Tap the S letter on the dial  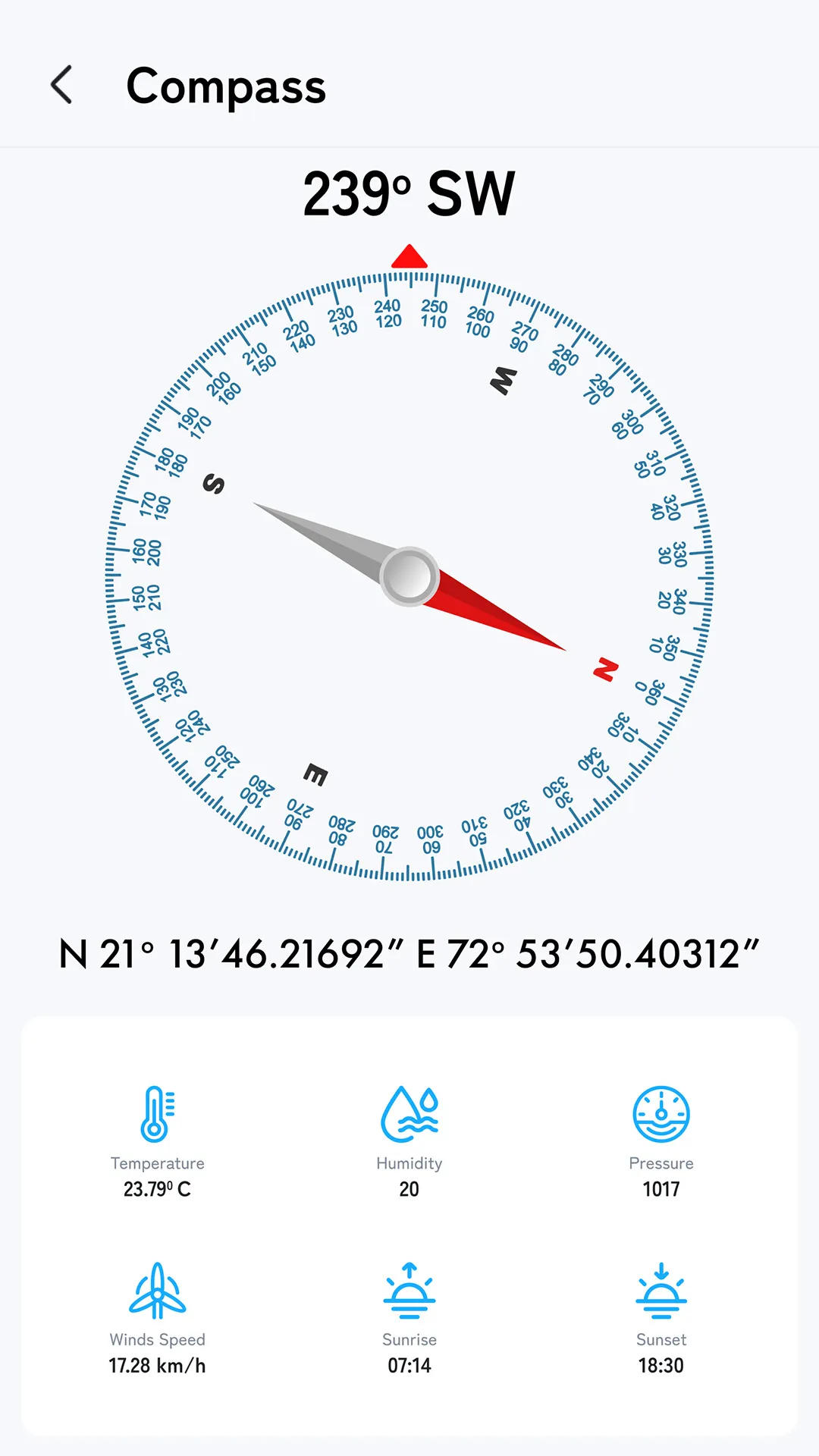(x=215, y=484)
